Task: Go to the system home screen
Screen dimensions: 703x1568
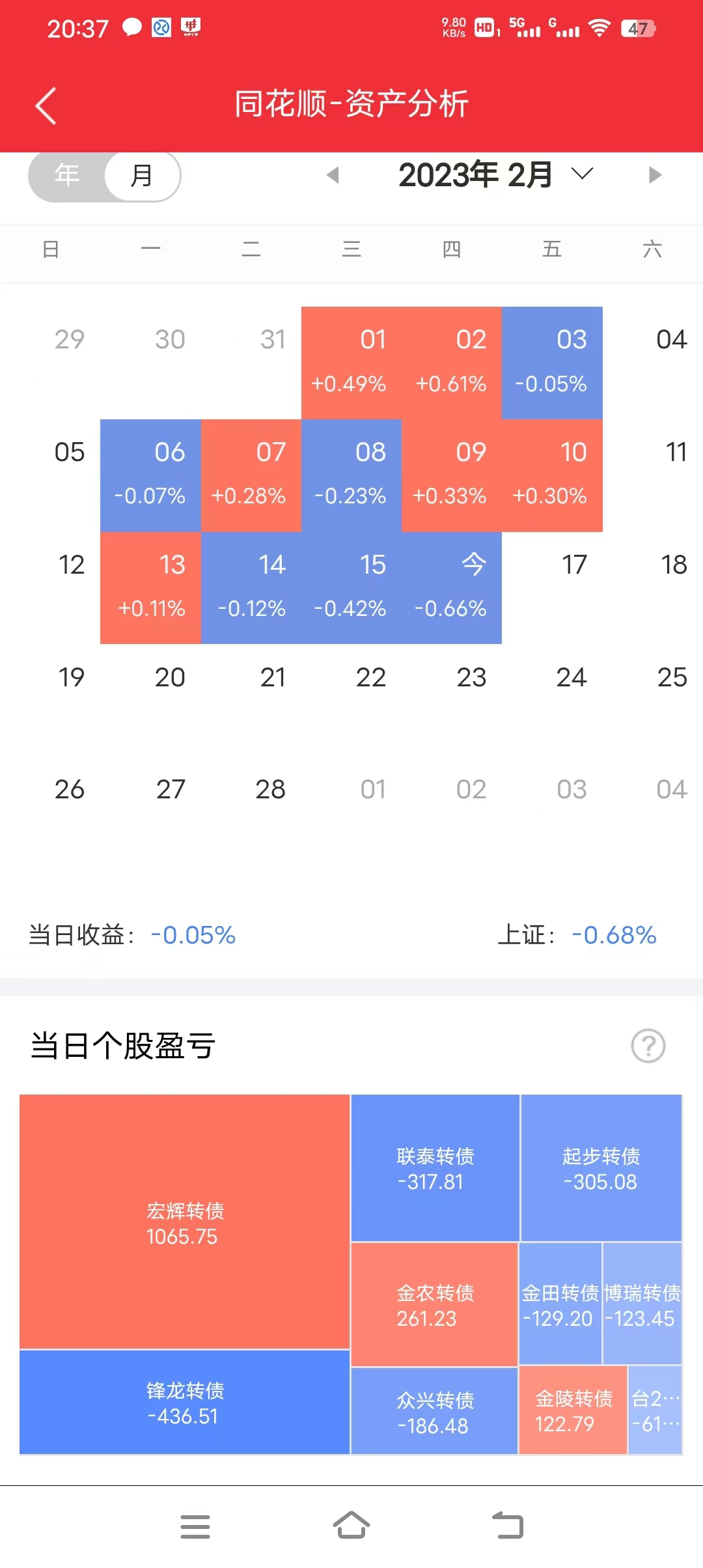Action: (351, 1525)
